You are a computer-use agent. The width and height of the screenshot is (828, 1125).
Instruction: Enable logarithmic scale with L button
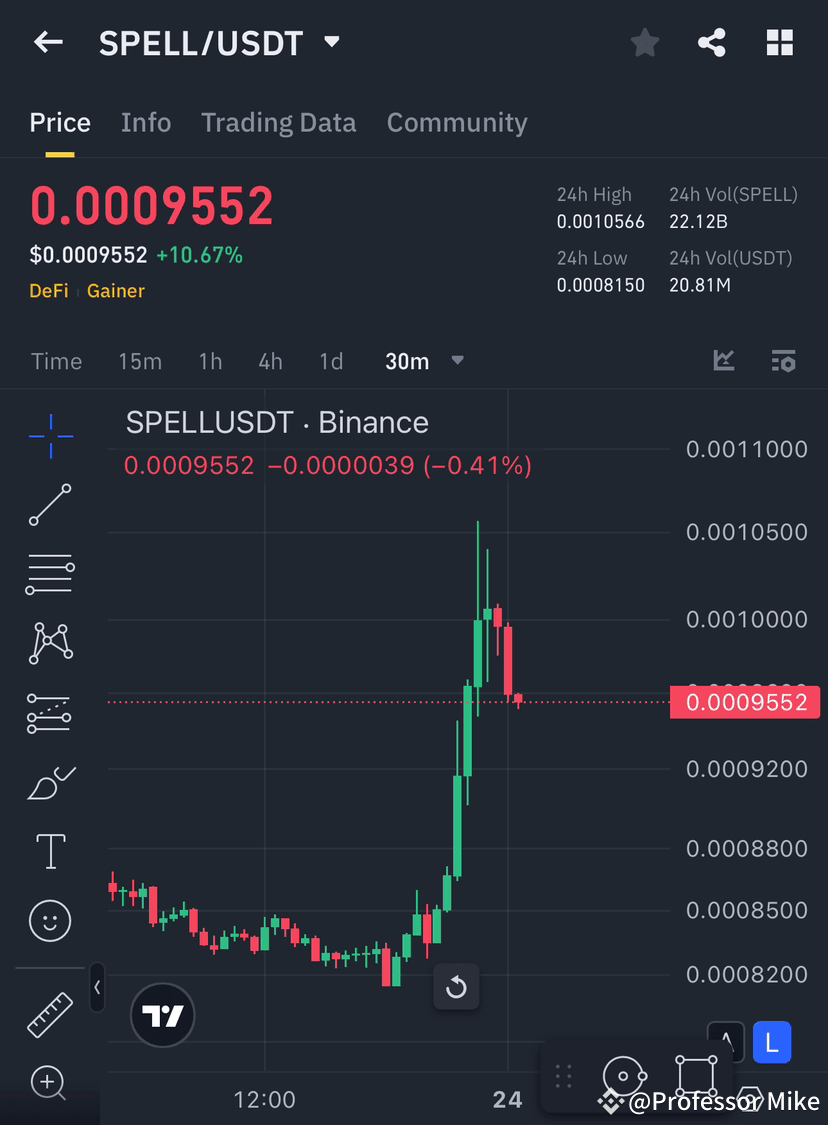(771, 1042)
